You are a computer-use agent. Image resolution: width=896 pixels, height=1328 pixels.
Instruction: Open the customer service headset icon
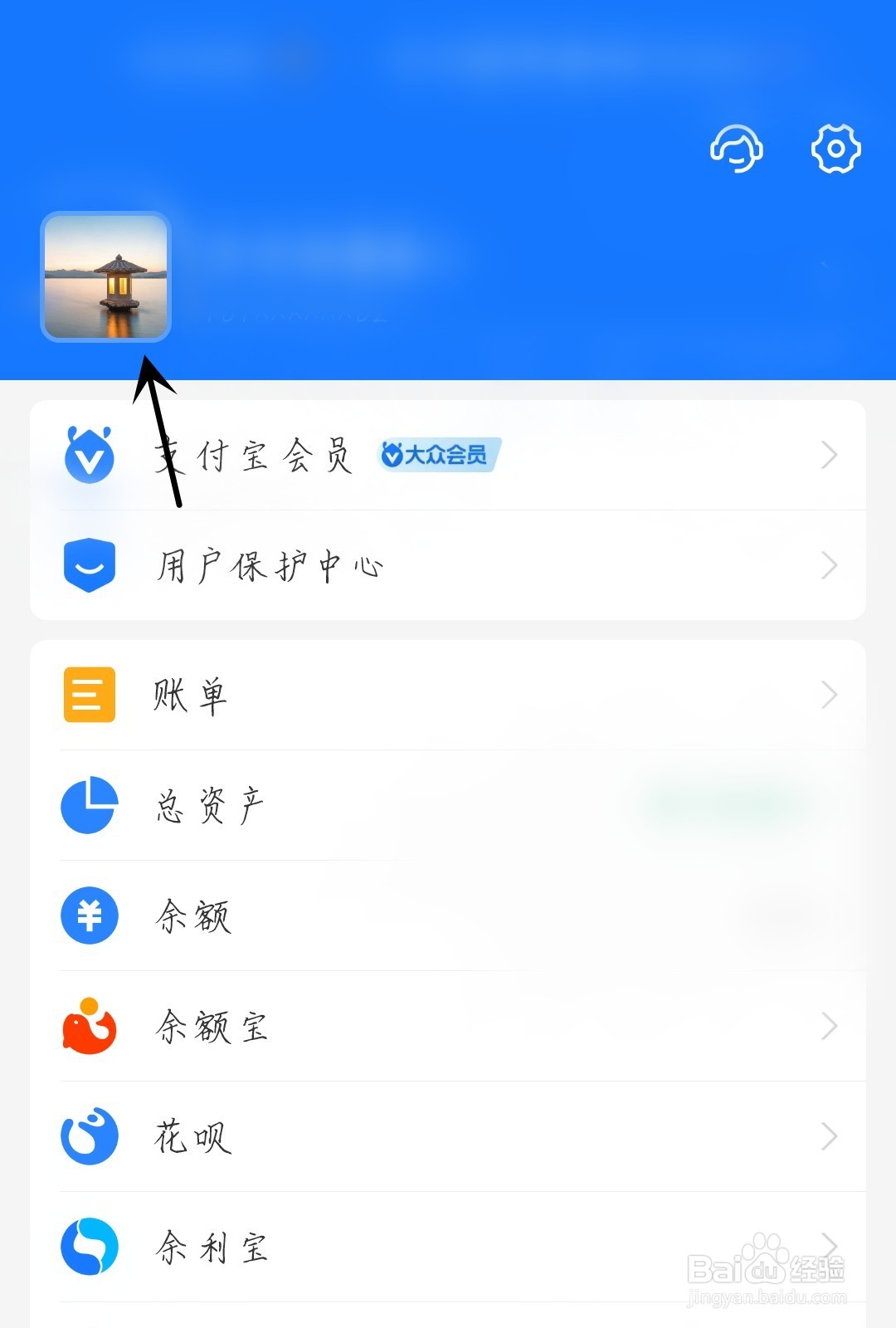(x=735, y=149)
